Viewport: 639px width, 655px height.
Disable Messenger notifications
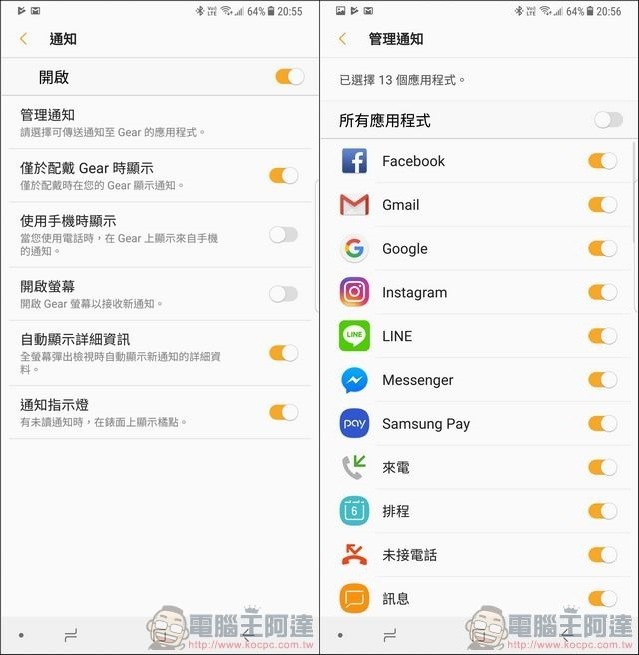pyautogui.click(x=602, y=380)
